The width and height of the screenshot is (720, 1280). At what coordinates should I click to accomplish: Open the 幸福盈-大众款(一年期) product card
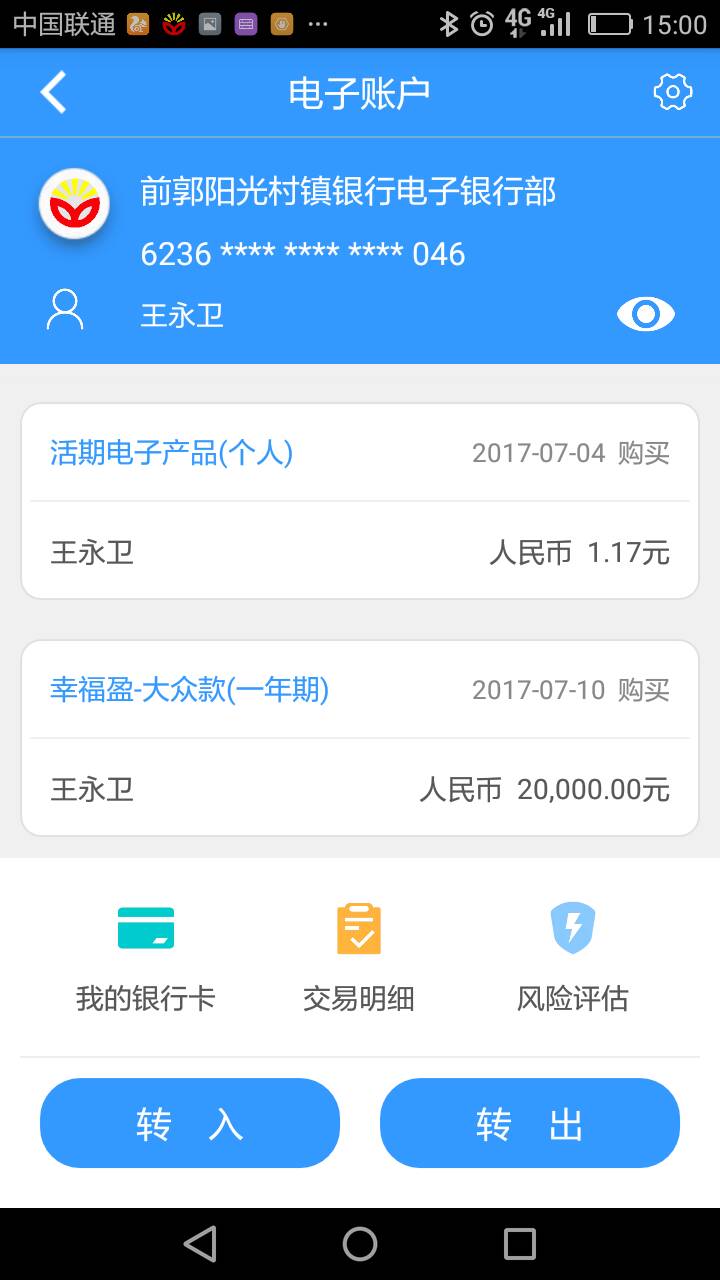point(360,738)
